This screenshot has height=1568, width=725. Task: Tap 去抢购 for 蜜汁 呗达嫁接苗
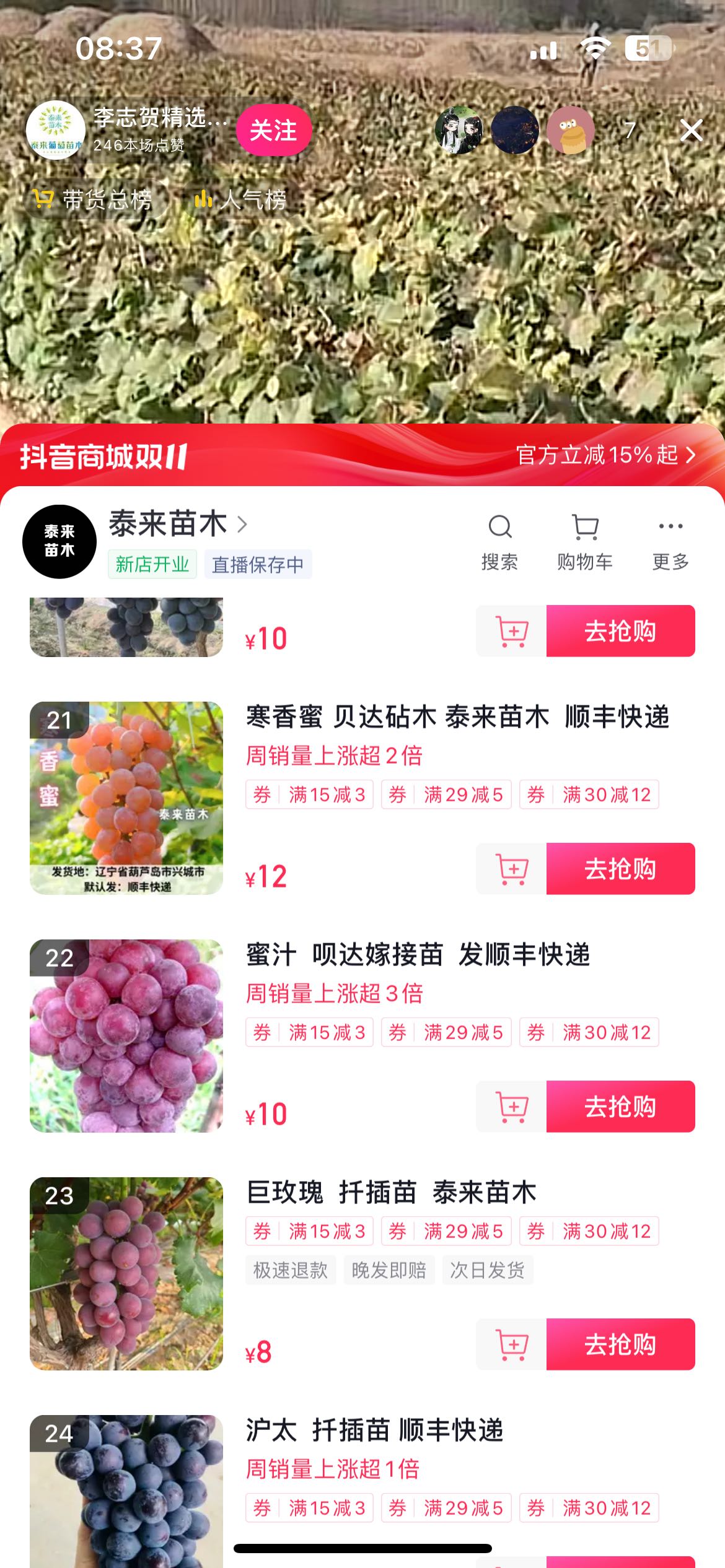(x=620, y=1106)
